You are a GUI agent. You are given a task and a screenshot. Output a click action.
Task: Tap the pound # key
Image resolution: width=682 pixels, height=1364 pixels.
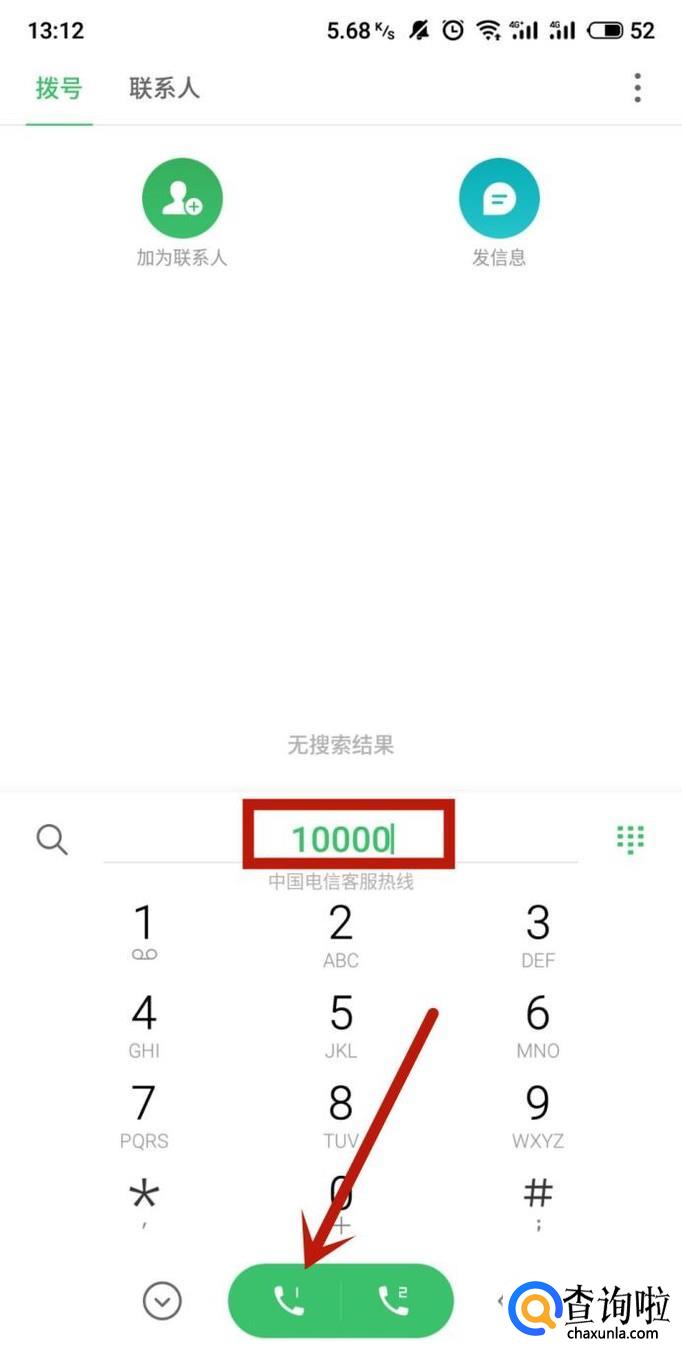click(x=538, y=1200)
